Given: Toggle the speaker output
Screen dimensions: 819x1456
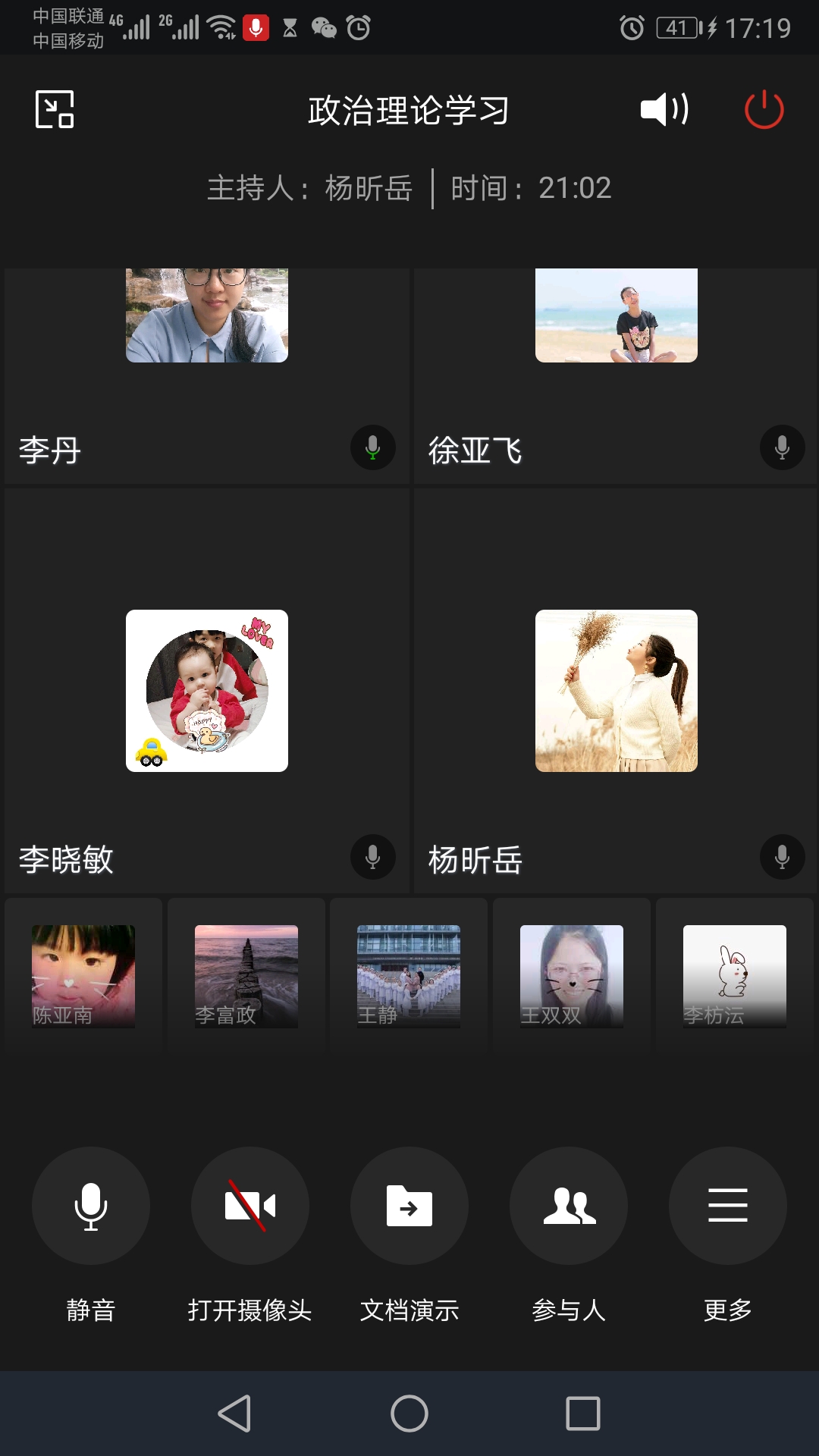Looking at the screenshot, I should tap(664, 109).
